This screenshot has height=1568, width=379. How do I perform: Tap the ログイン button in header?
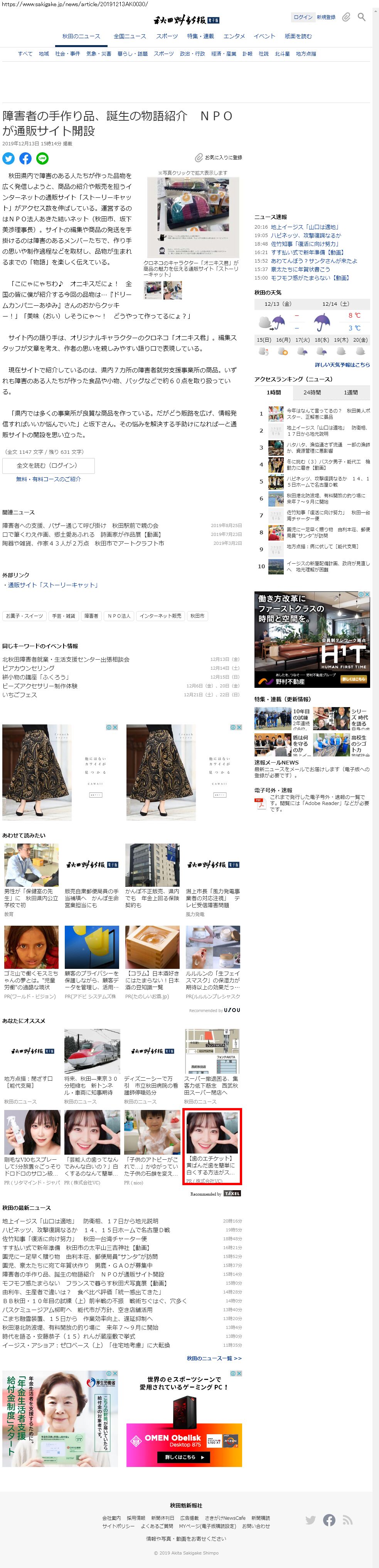[302, 17]
